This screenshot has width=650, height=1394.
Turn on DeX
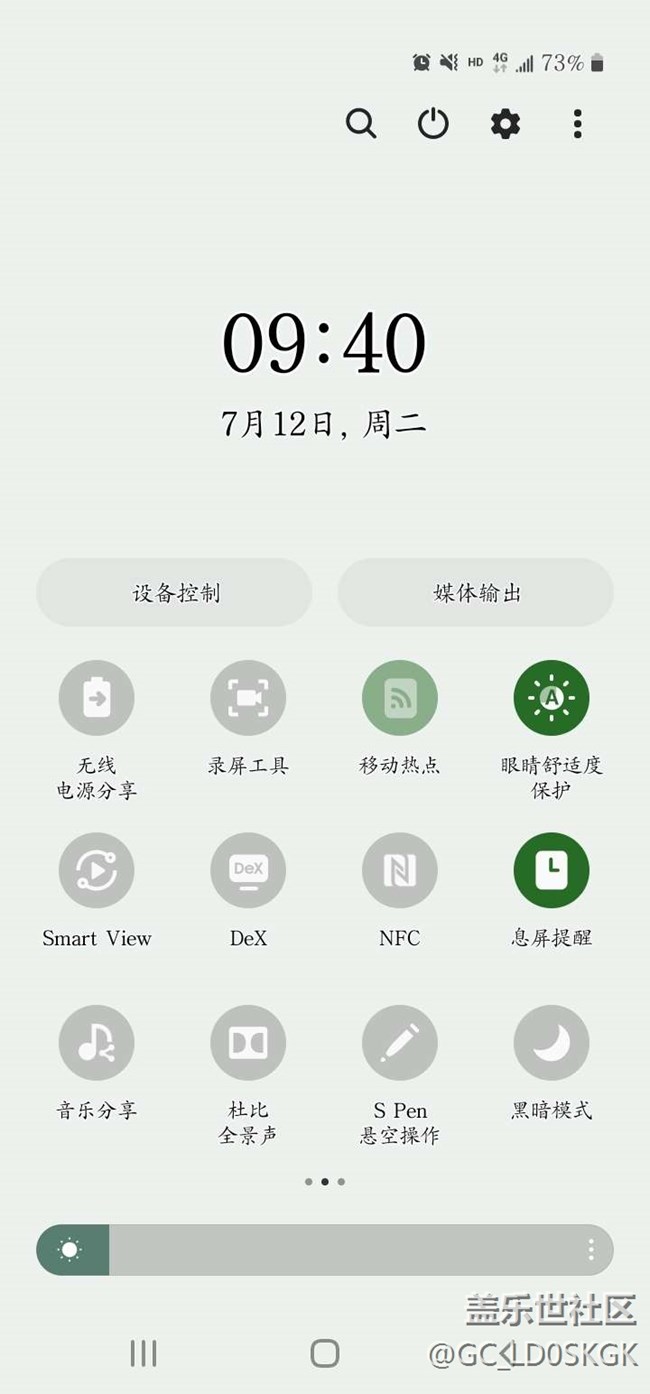pyautogui.click(x=248, y=871)
